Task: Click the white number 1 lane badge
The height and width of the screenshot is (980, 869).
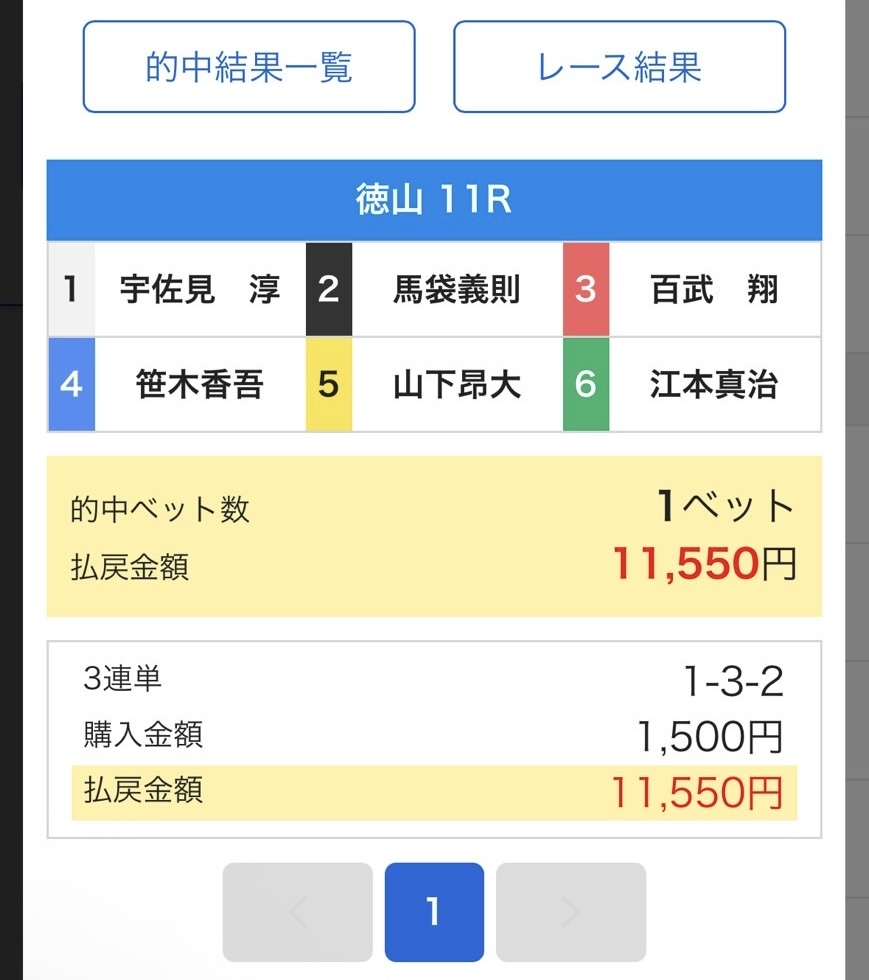Action: (71, 288)
